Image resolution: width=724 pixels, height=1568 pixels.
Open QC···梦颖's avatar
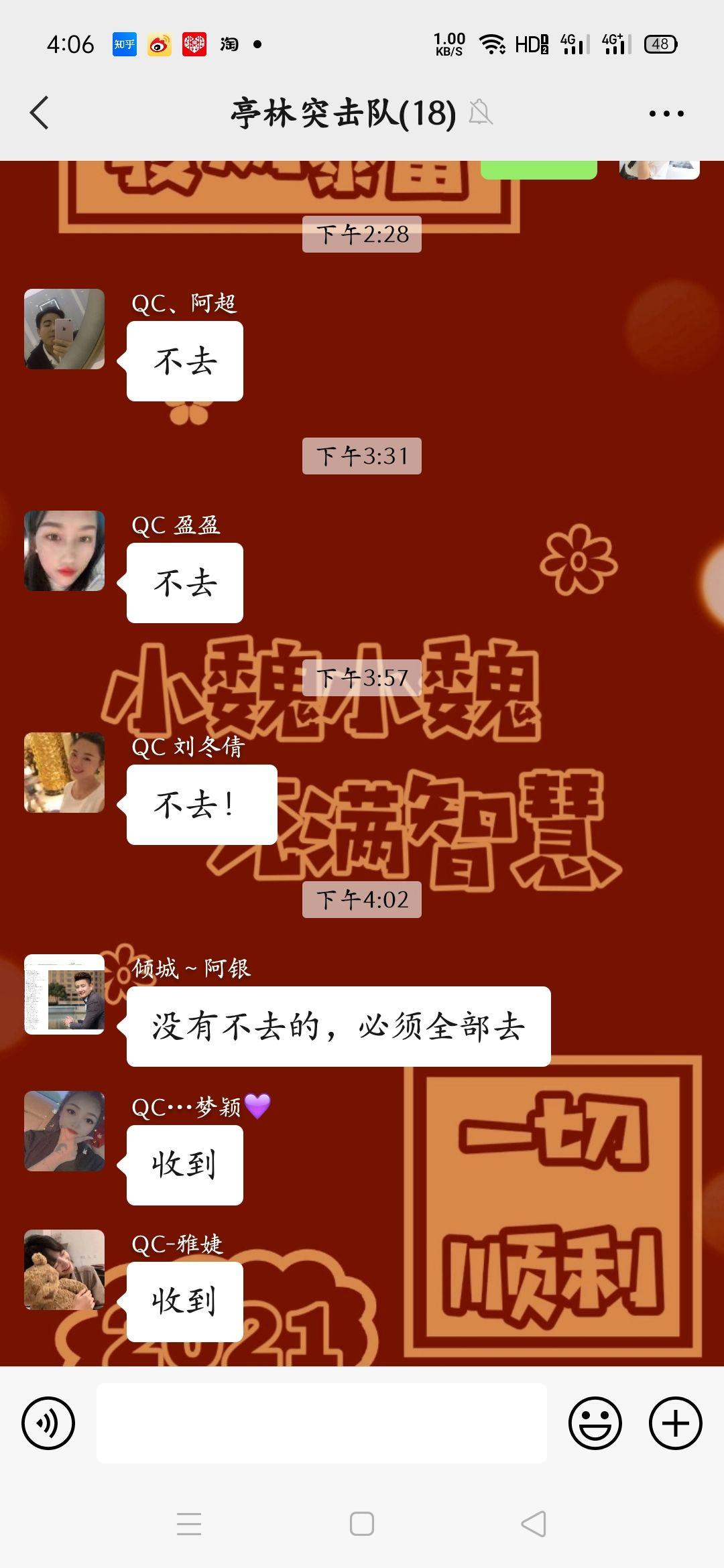pos(64,1131)
